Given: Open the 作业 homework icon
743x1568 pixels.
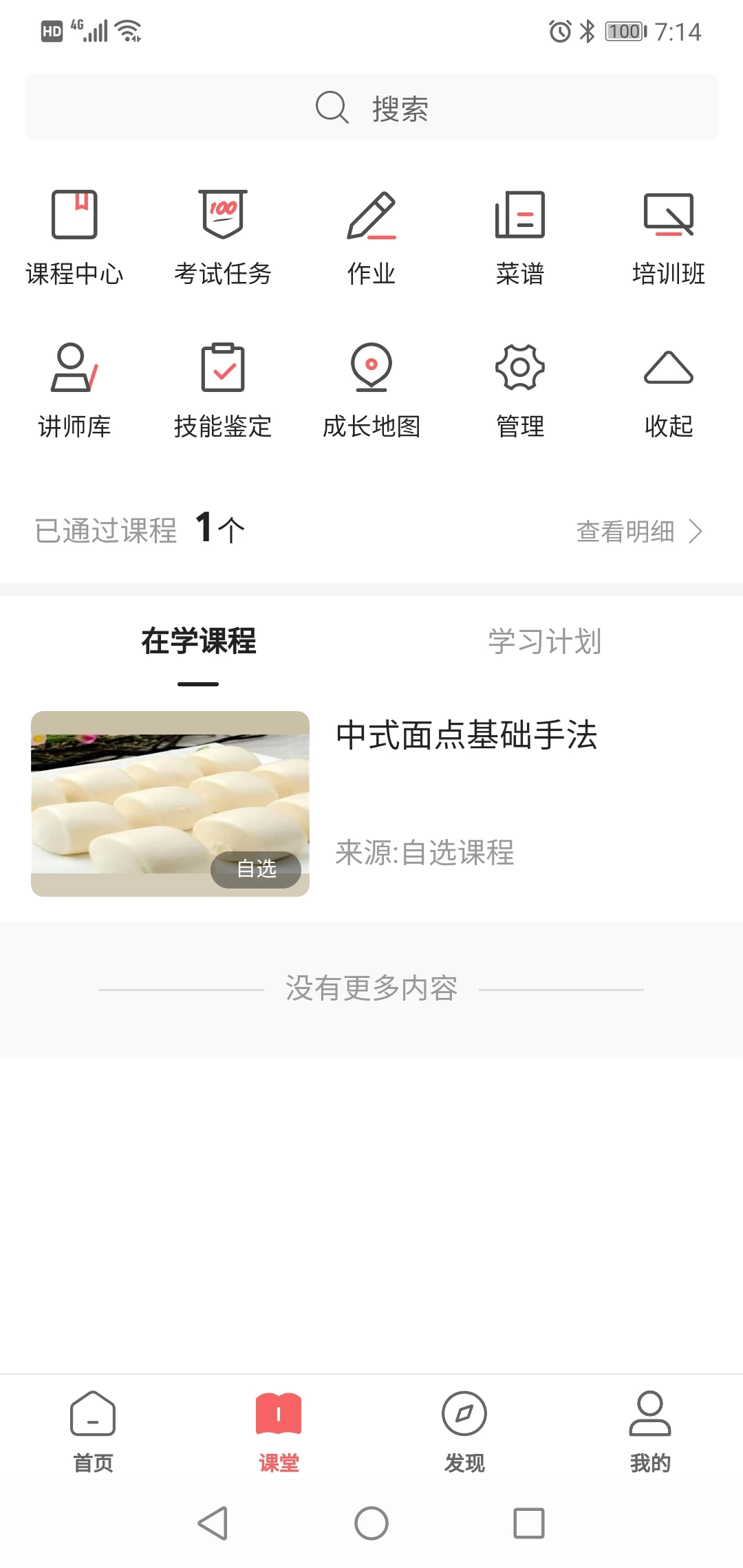Looking at the screenshot, I should coord(371,237).
